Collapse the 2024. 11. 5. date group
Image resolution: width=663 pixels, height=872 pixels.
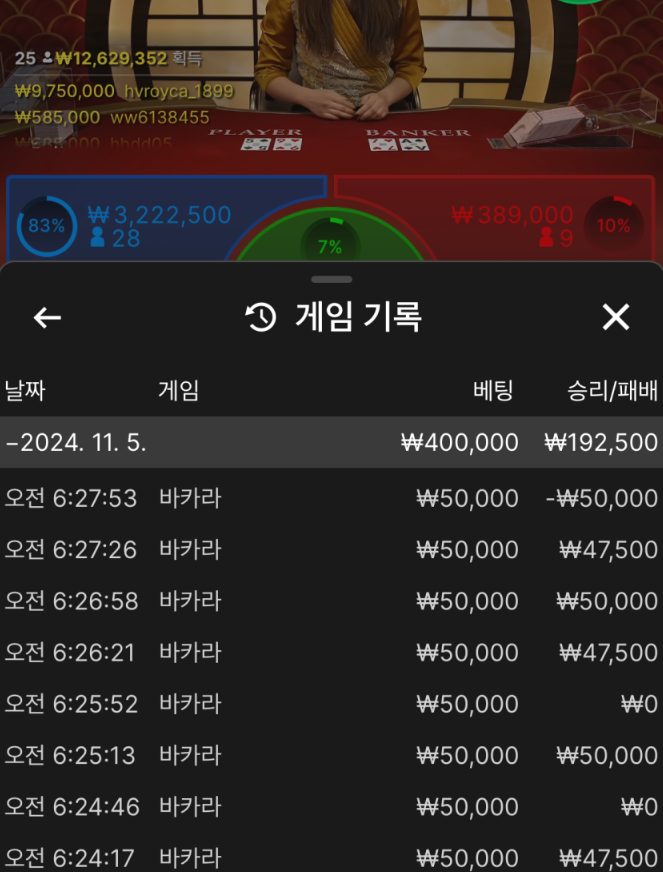[x=331, y=443]
